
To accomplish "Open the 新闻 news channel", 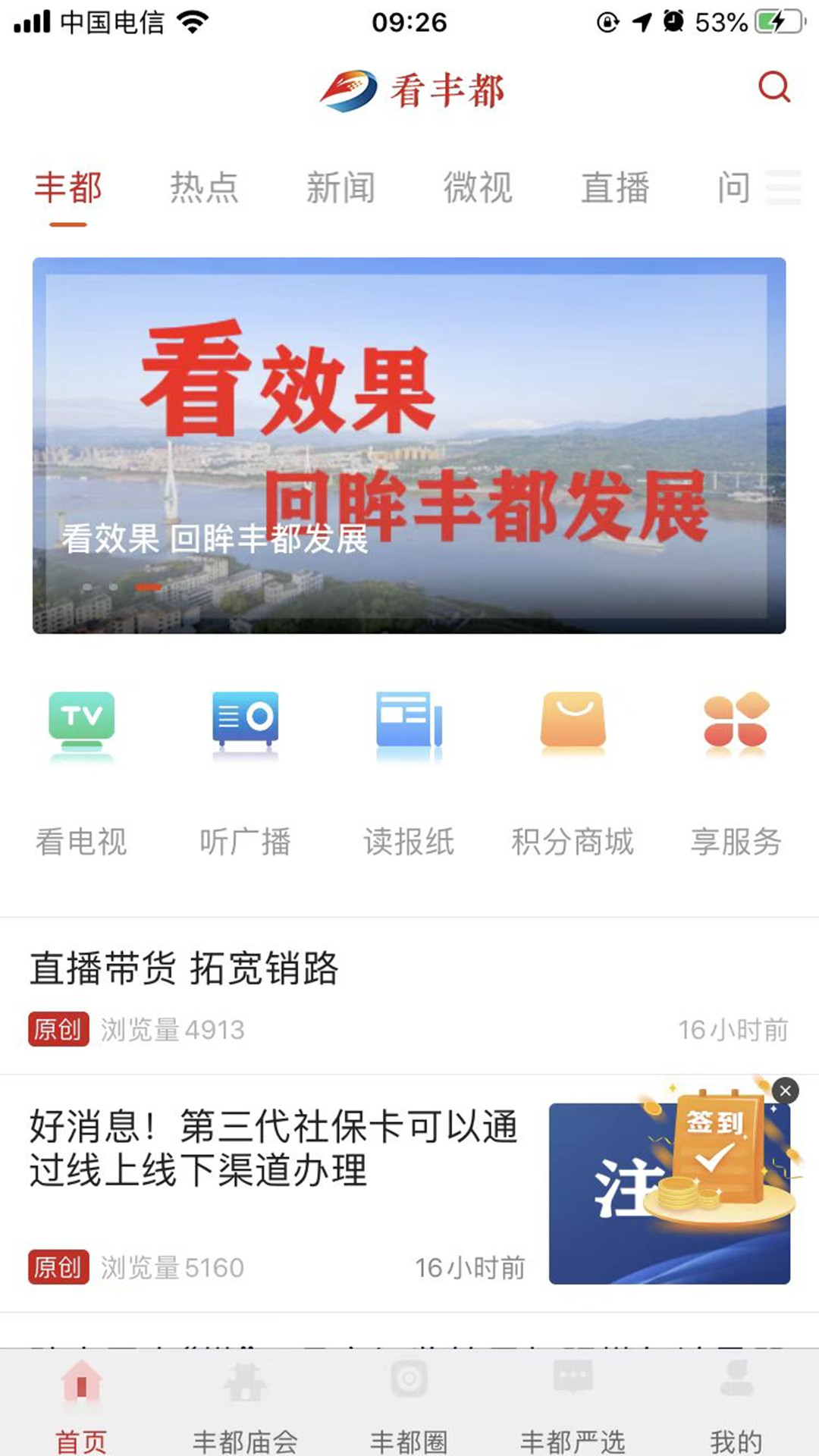I will (343, 190).
